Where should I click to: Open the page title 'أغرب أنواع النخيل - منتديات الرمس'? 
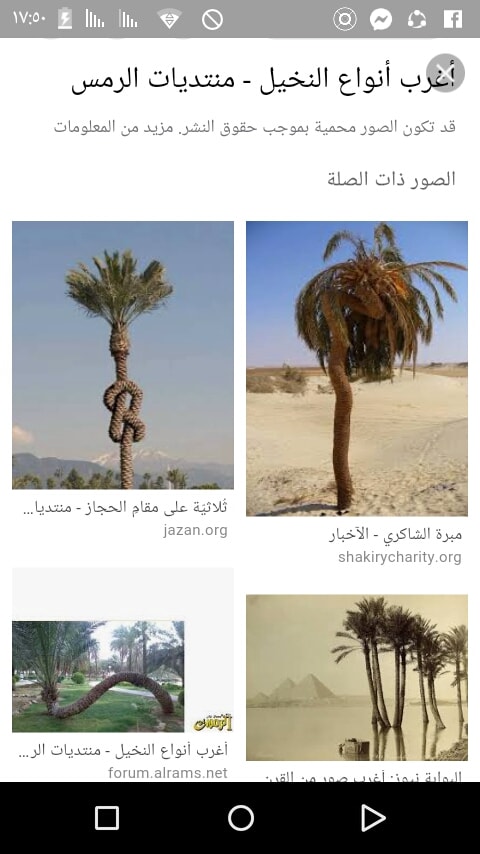pyautogui.click(x=263, y=80)
